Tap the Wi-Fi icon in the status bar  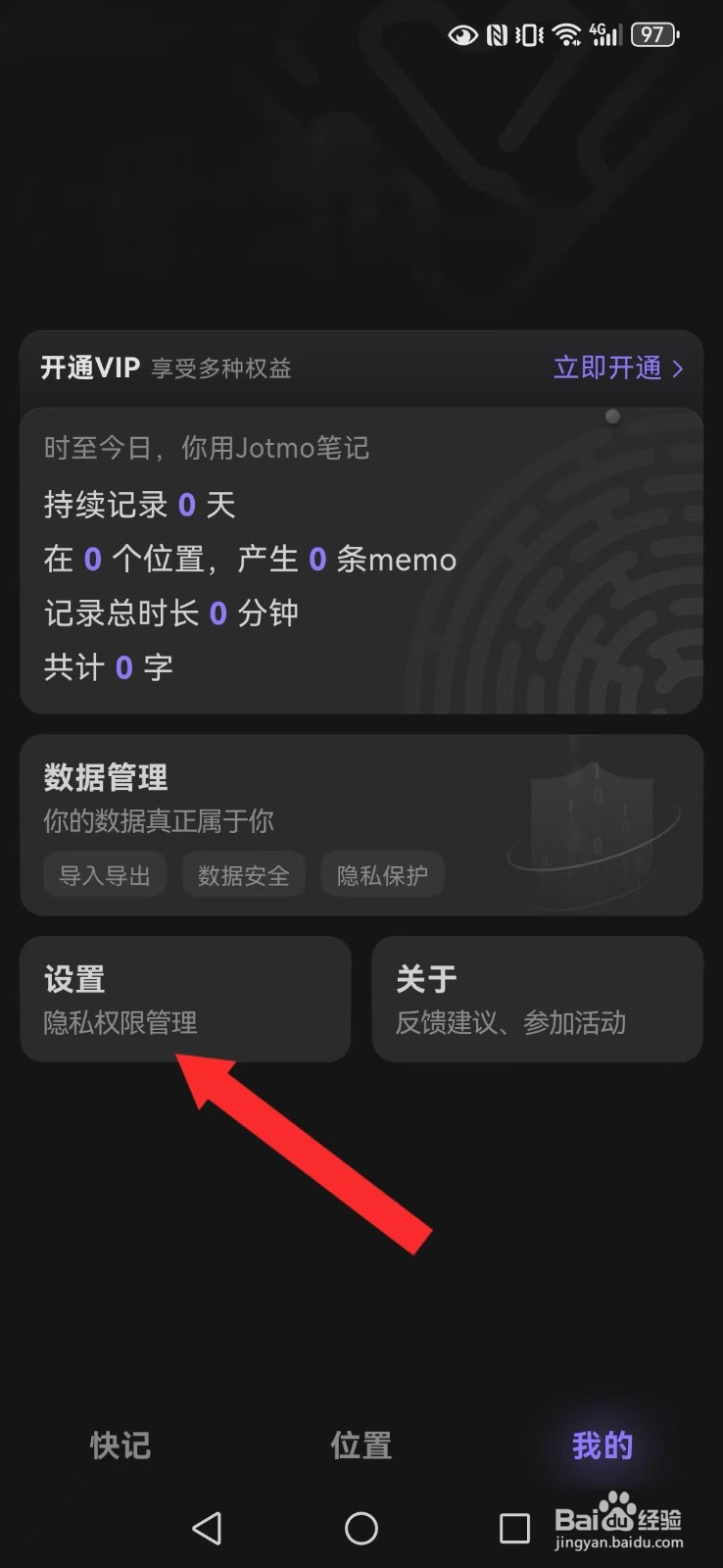pos(566,34)
